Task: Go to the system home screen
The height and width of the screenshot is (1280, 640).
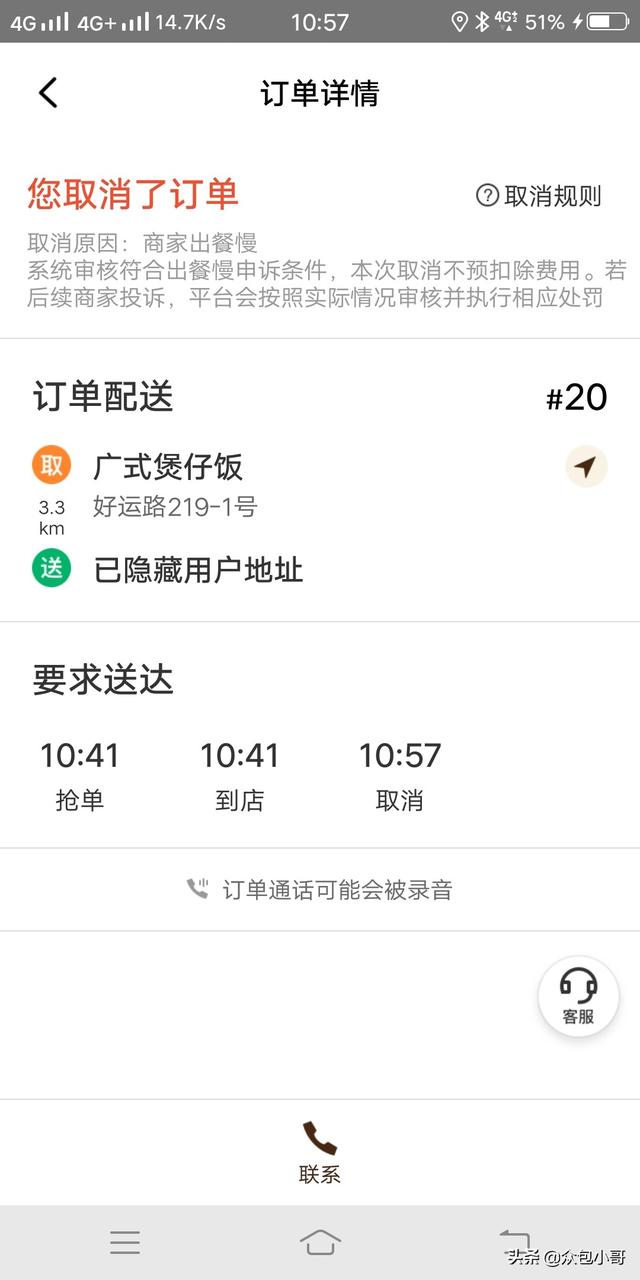Action: [x=320, y=1242]
